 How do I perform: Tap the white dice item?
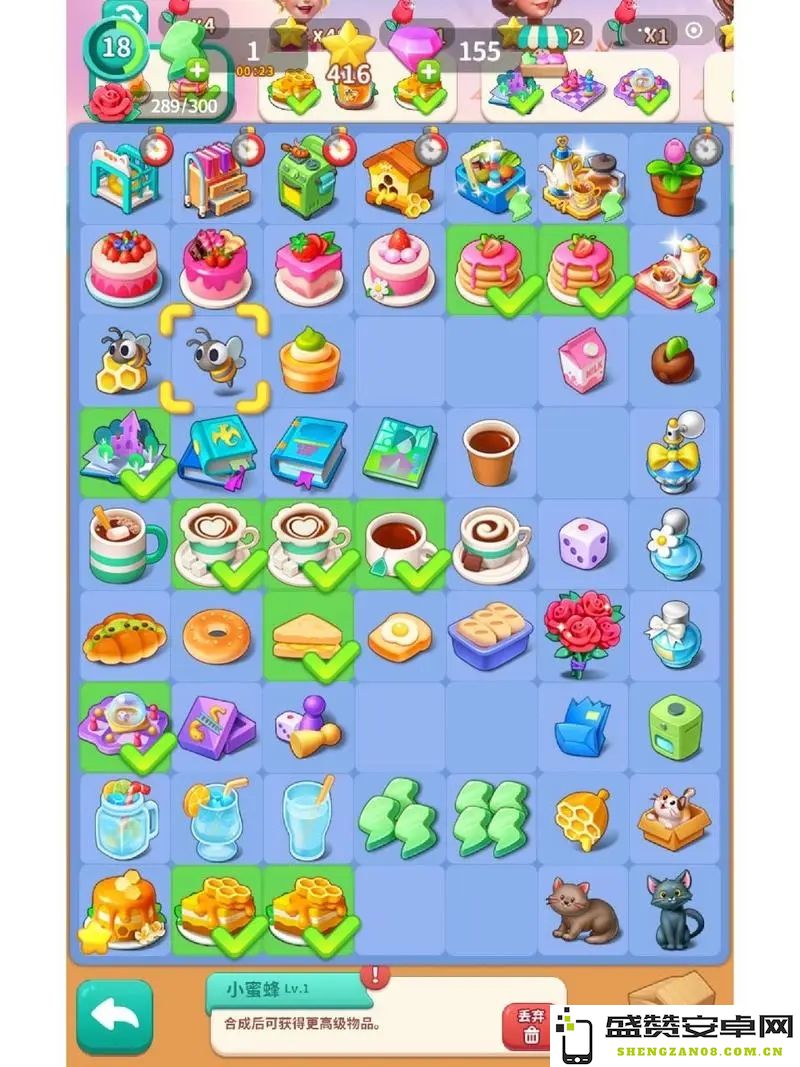(583, 544)
